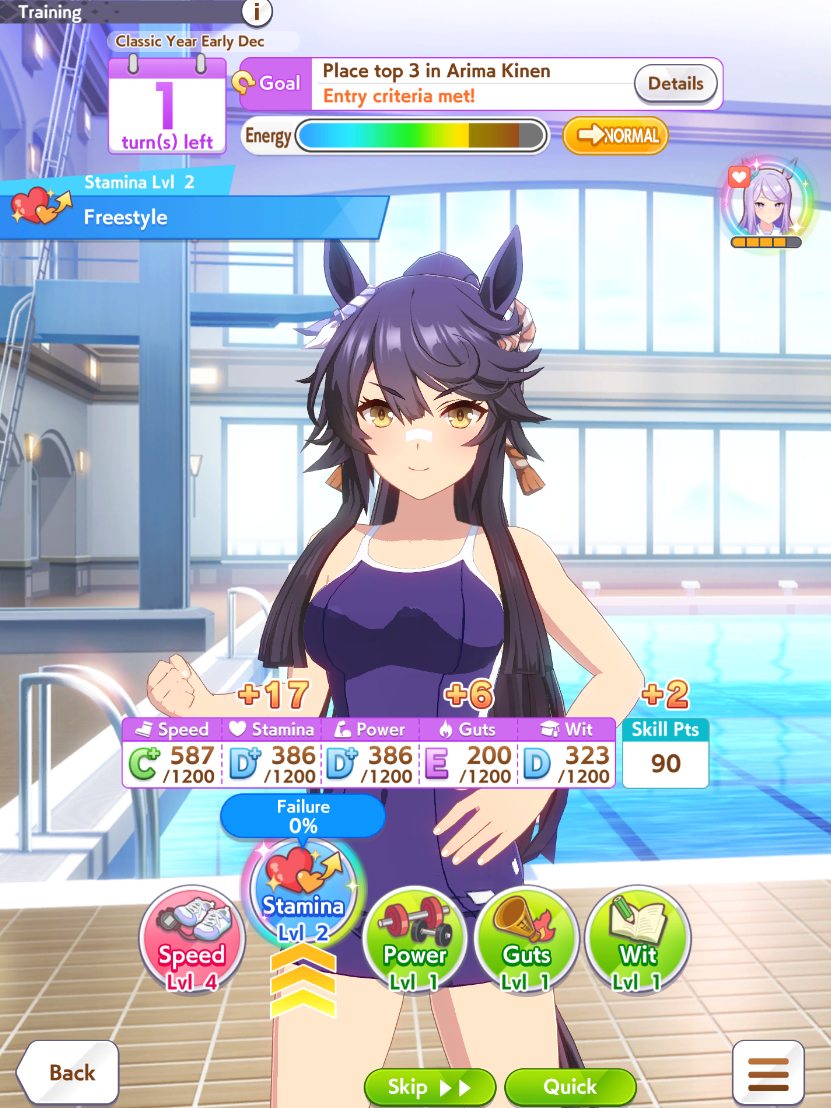Open the hamburger menu
831x1108 pixels.
coord(768,1073)
